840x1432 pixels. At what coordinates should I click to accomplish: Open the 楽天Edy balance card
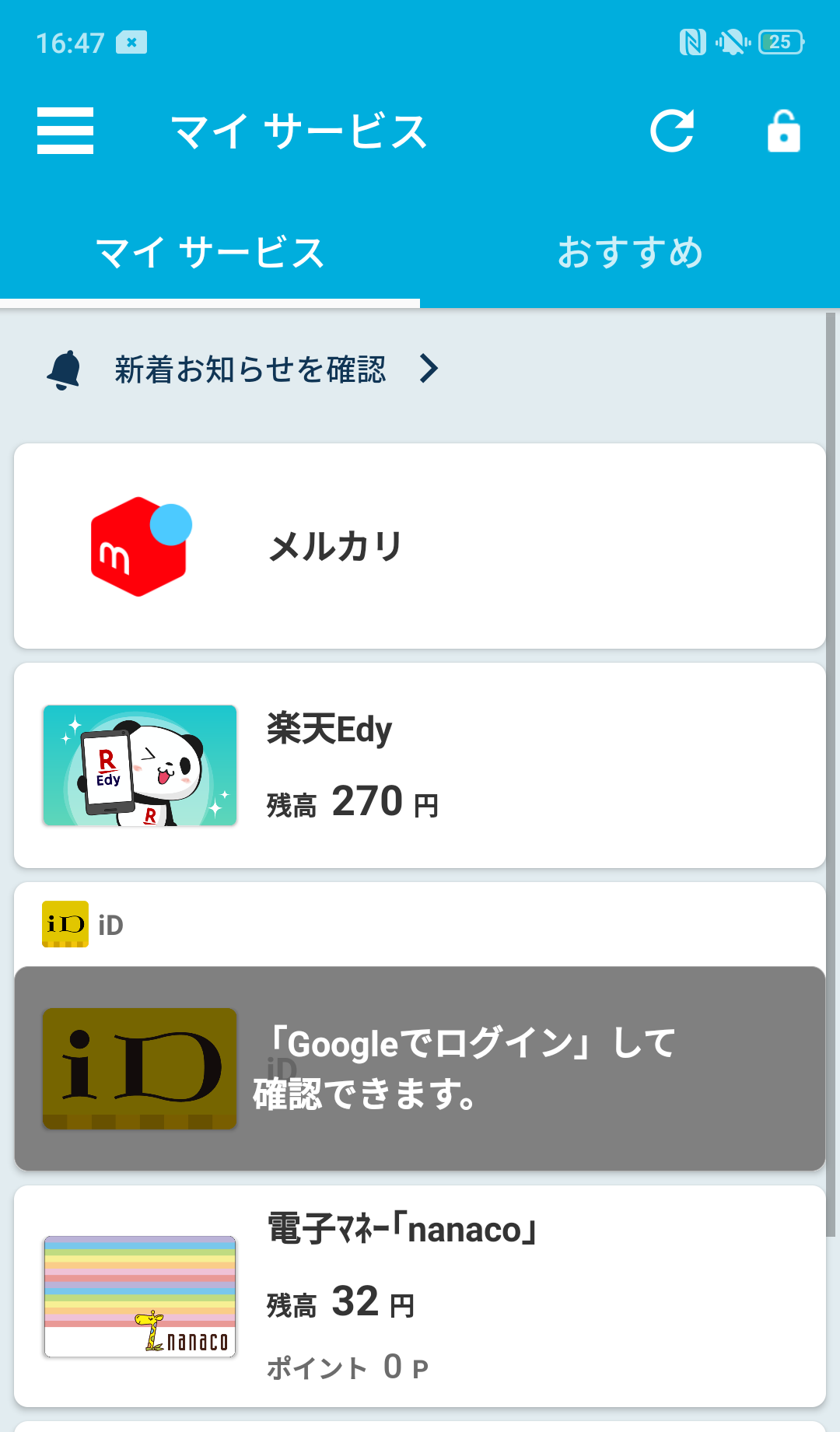tap(420, 765)
